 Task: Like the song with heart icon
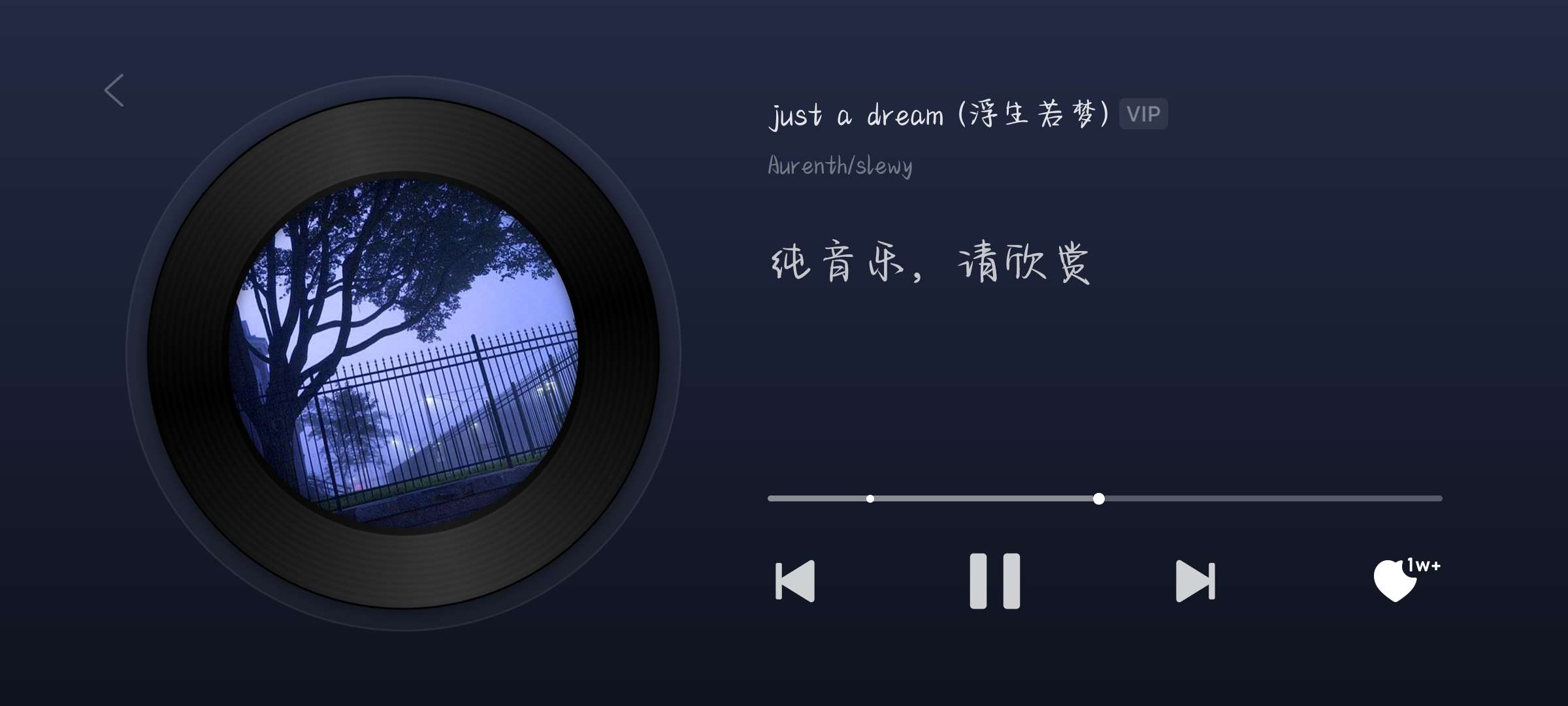(1396, 580)
